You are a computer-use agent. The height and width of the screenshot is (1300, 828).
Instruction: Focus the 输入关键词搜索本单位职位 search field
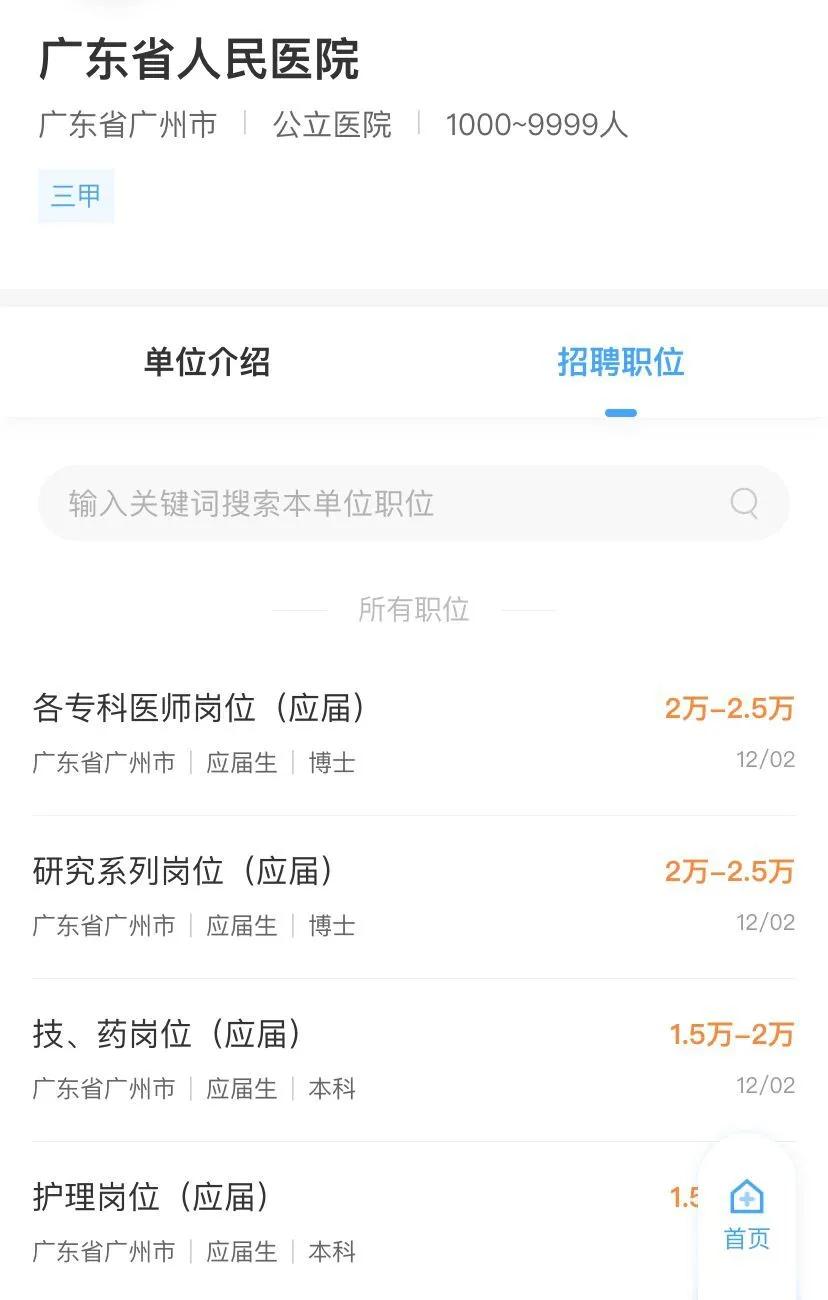(380, 503)
